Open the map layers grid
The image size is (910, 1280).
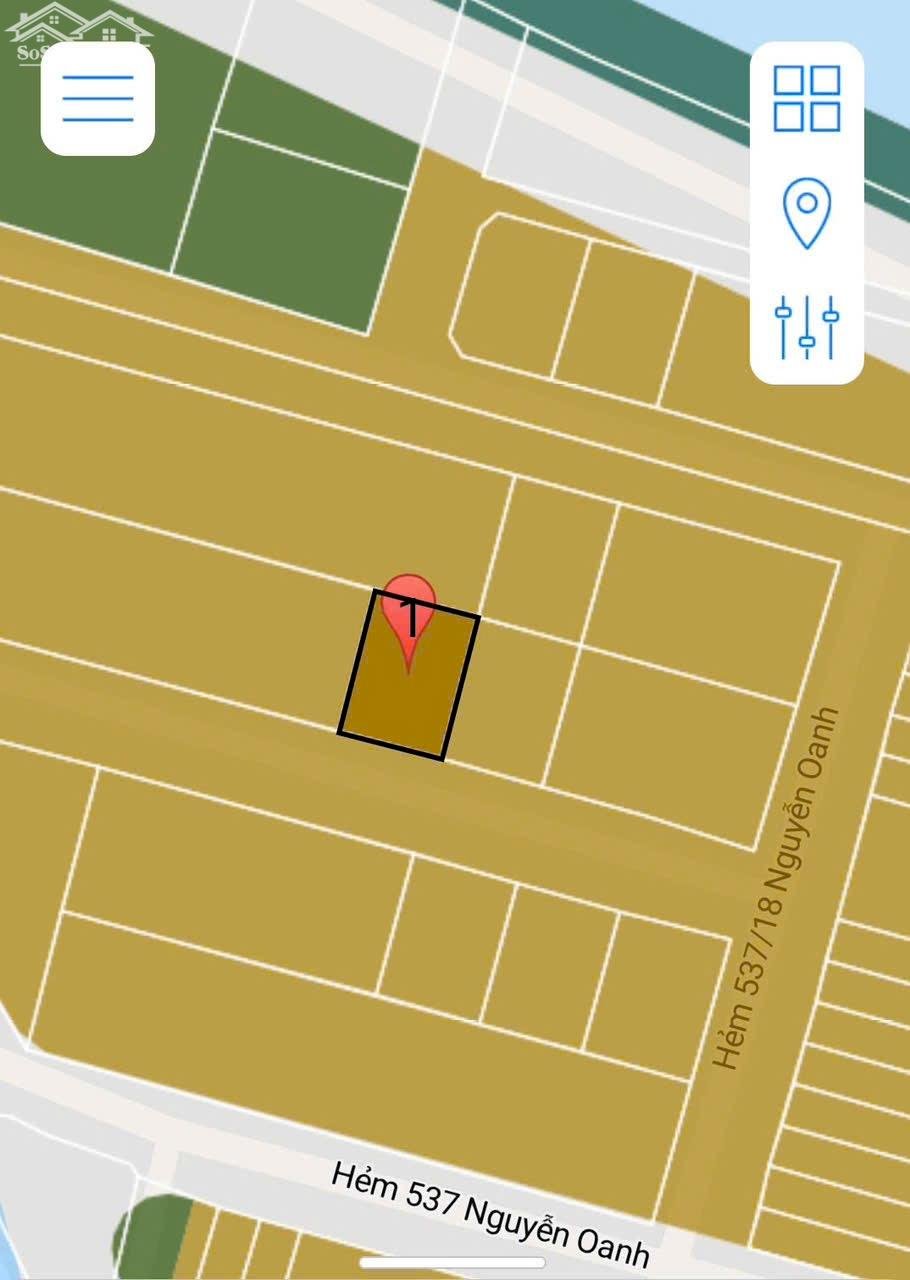pos(806,98)
